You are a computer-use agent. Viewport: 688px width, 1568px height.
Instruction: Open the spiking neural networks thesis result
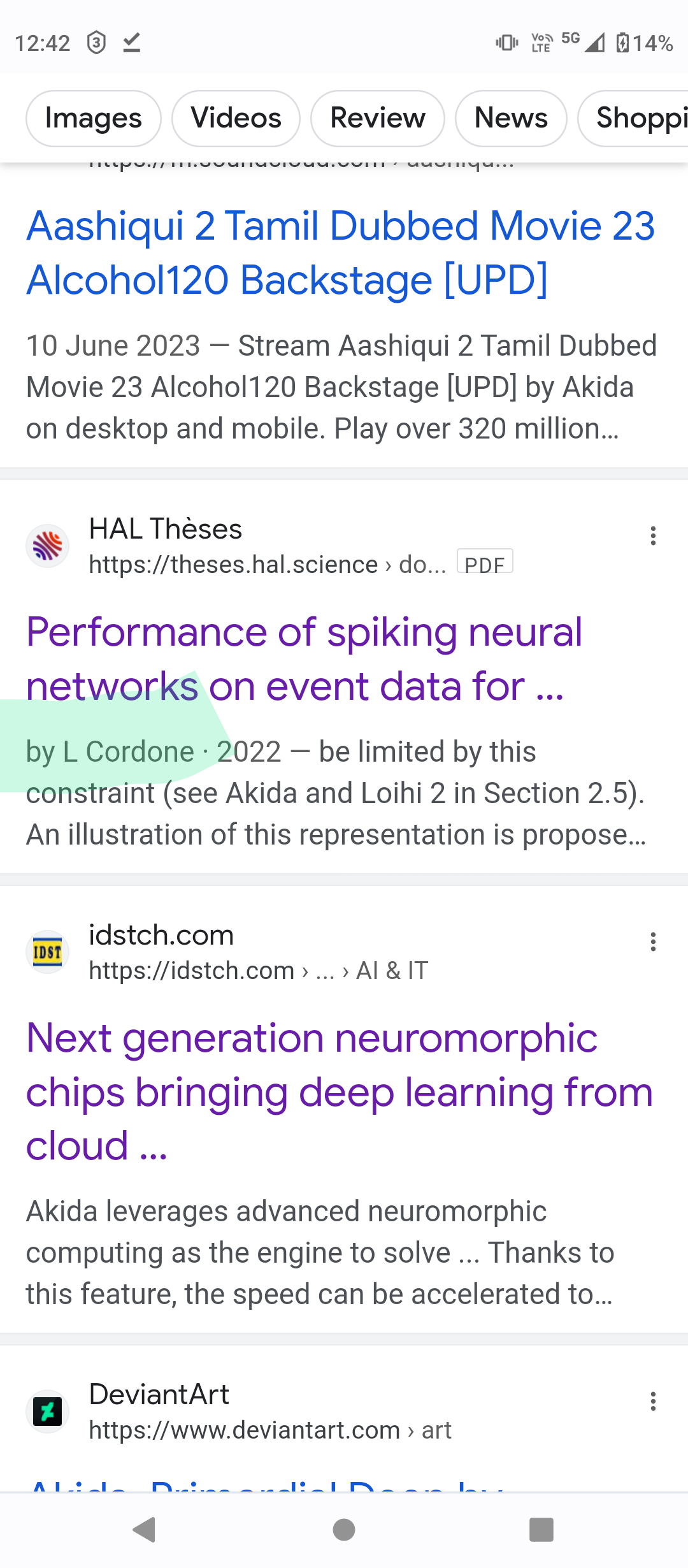pos(304,659)
